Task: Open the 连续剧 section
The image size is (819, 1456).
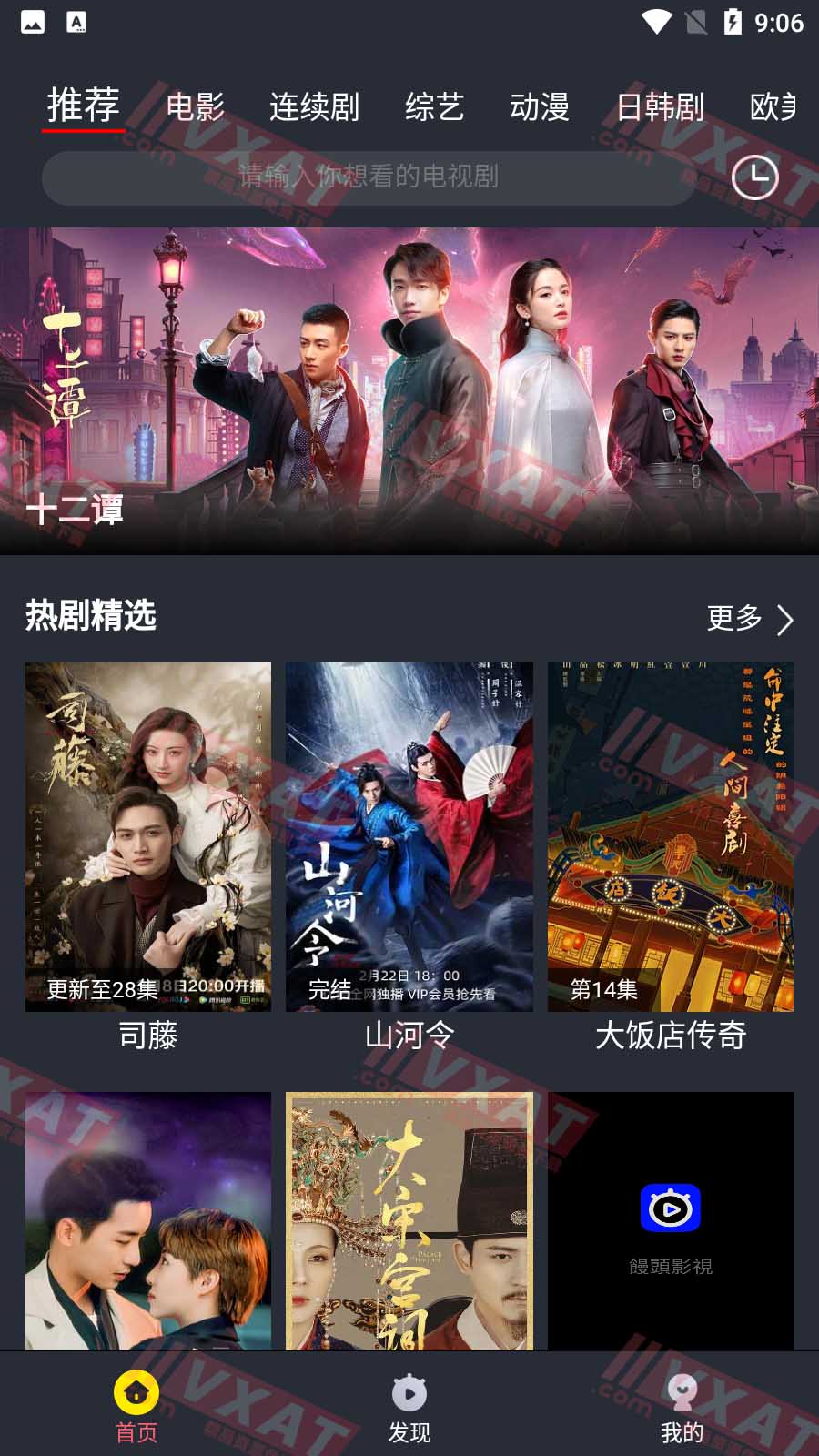Action: point(314,106)
